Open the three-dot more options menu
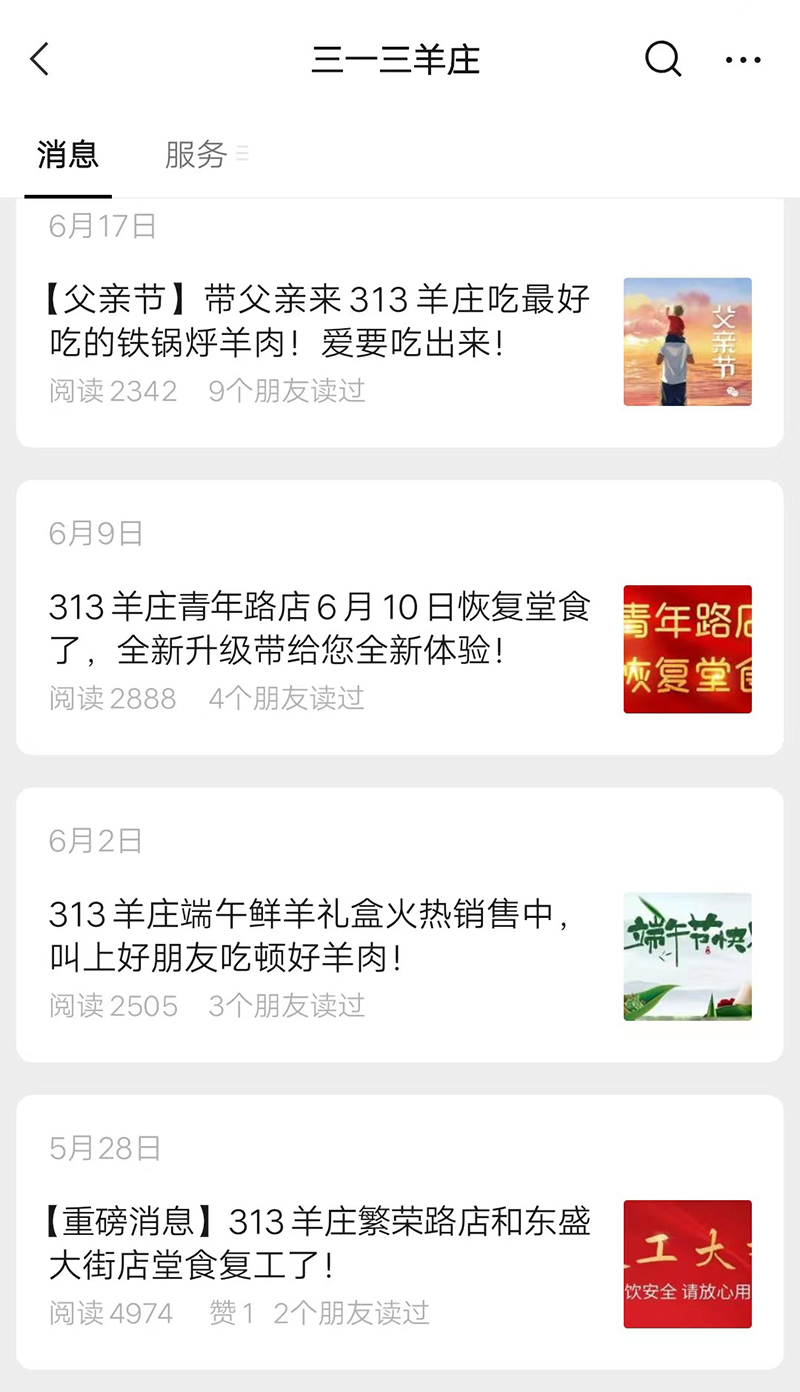The image size is (800, 1392). [x=743, y=60]
